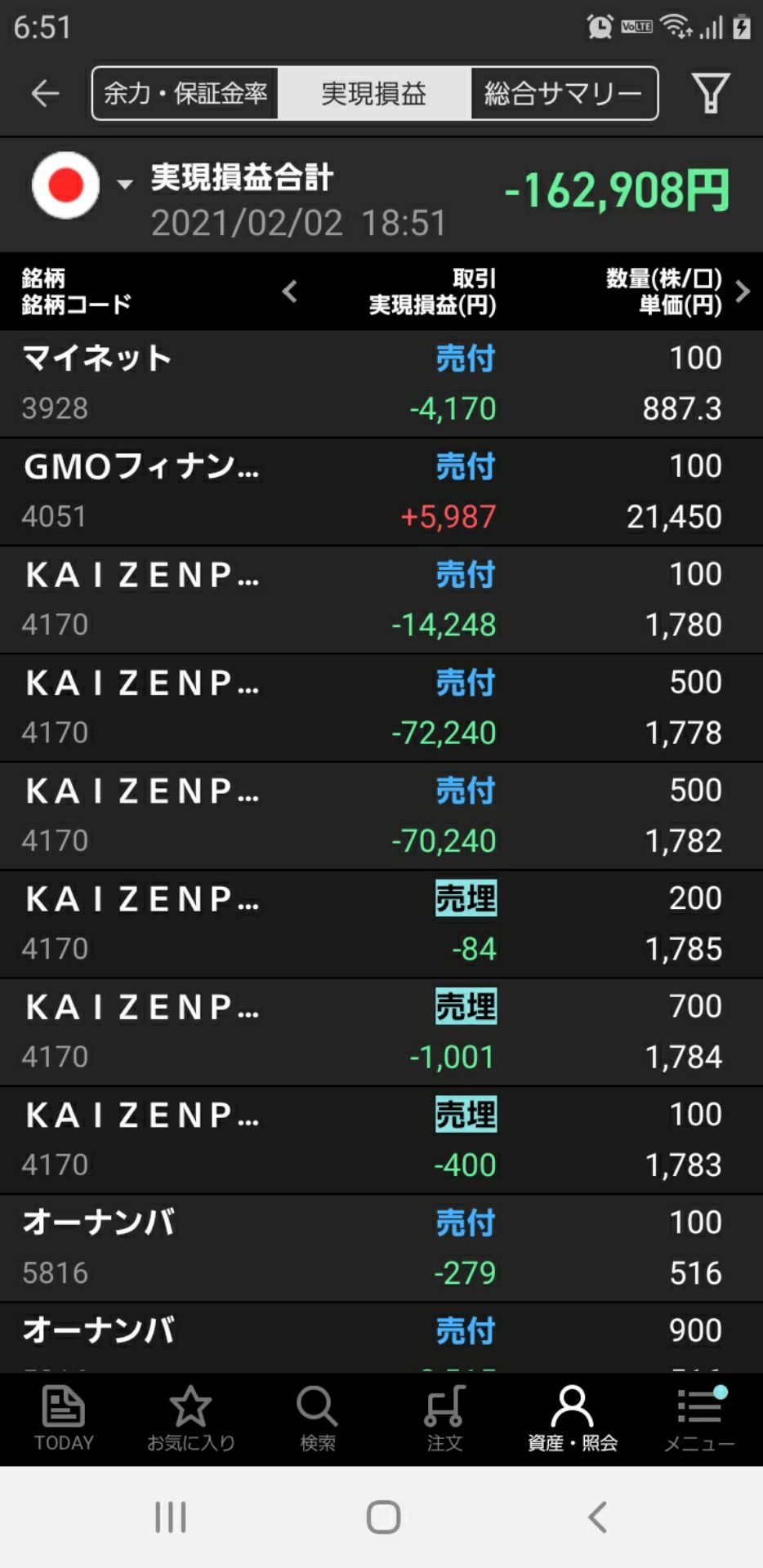Switch to 余力・保証金率 tab
This screenshot has height=1568, width=763.
coord(185,93)
